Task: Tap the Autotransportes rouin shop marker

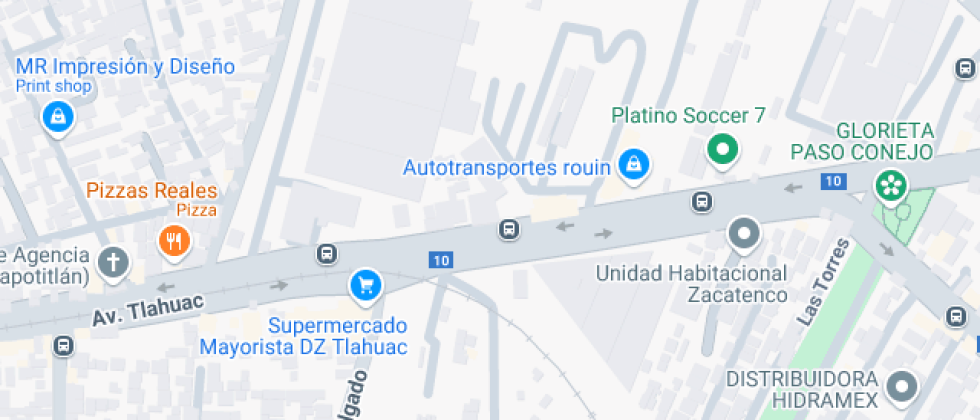Action: 632,164
